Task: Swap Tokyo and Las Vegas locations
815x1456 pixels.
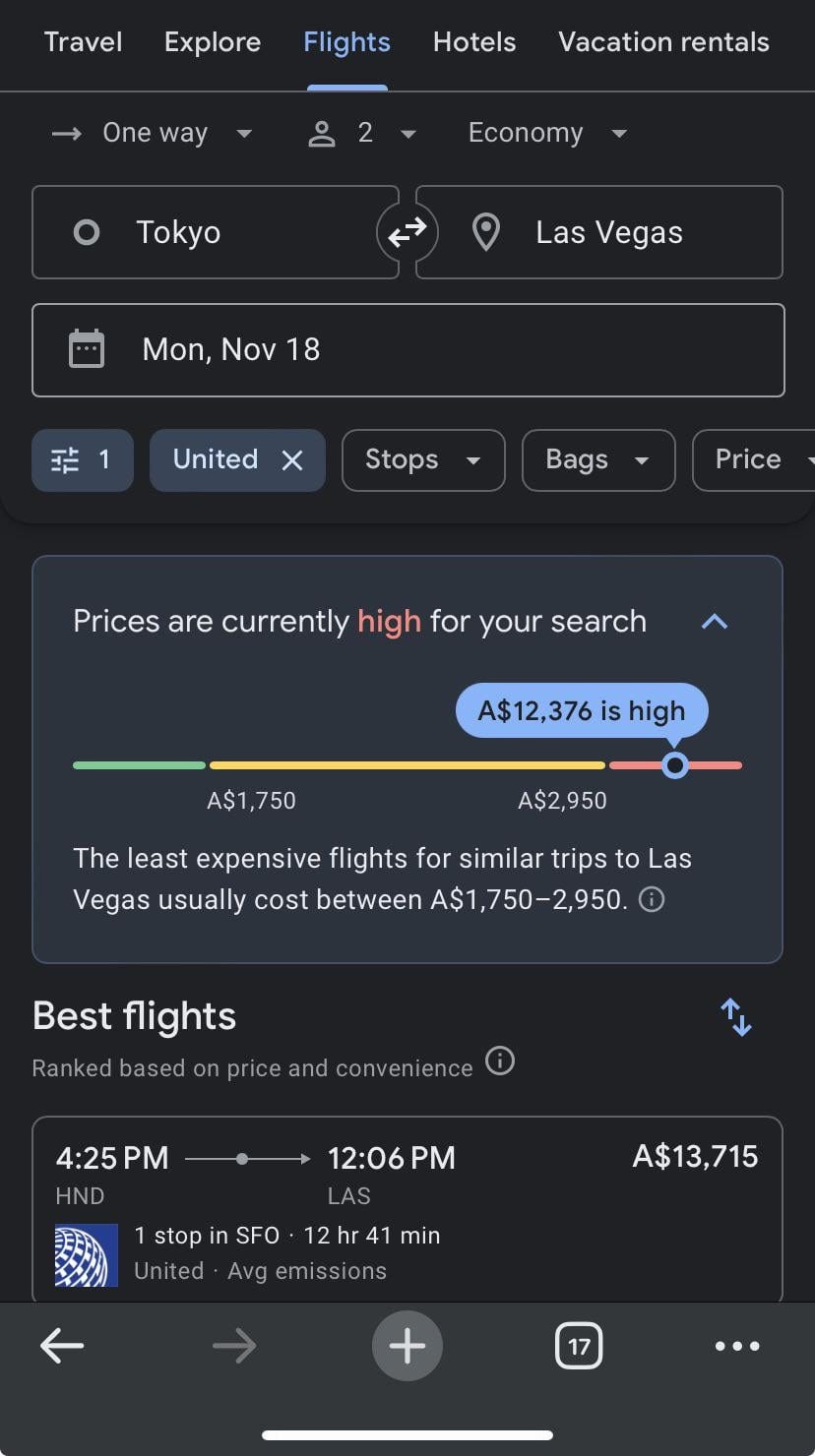Action: pyautogui.click(x=407, y=231)
